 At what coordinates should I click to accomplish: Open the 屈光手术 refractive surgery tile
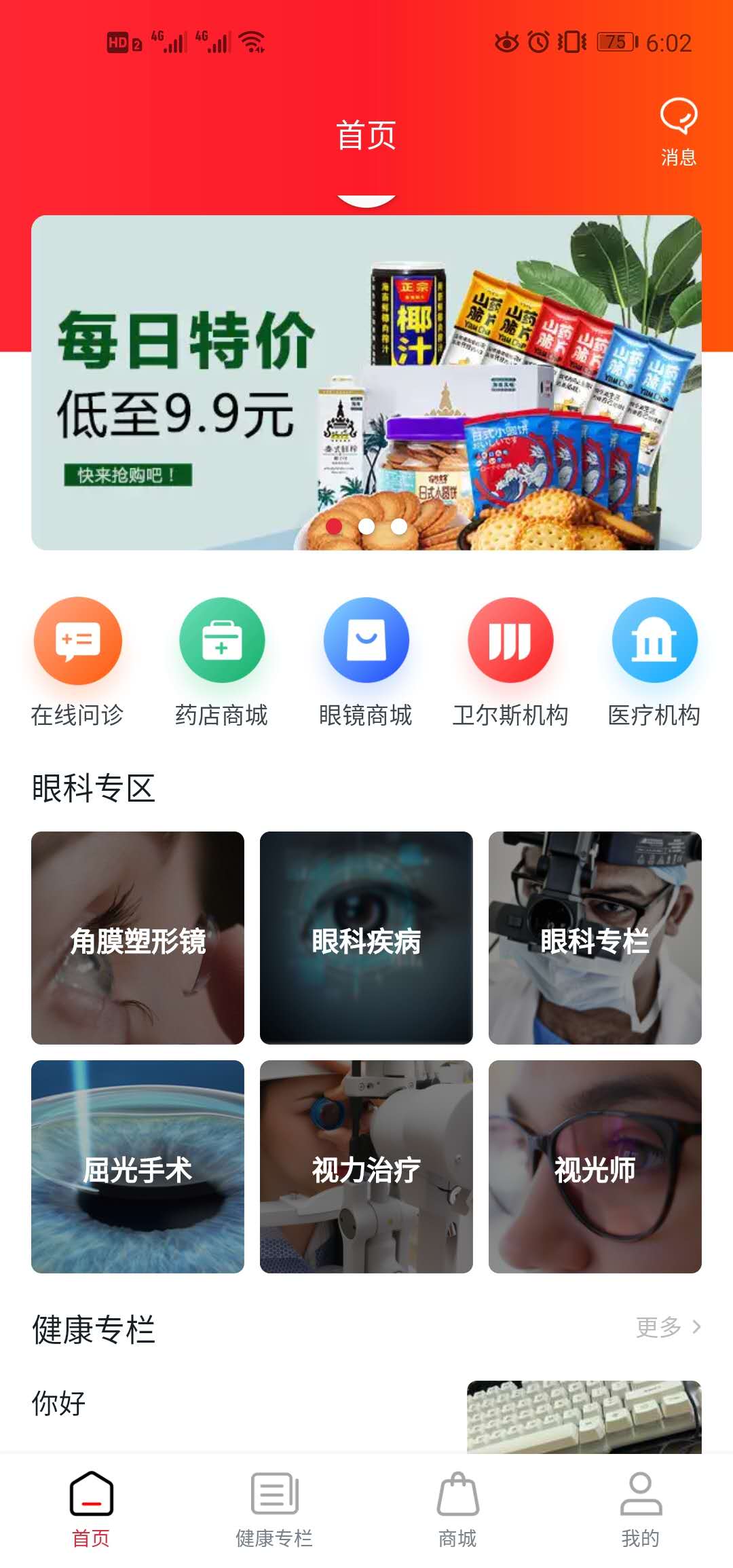click(x=138, y=1166)
